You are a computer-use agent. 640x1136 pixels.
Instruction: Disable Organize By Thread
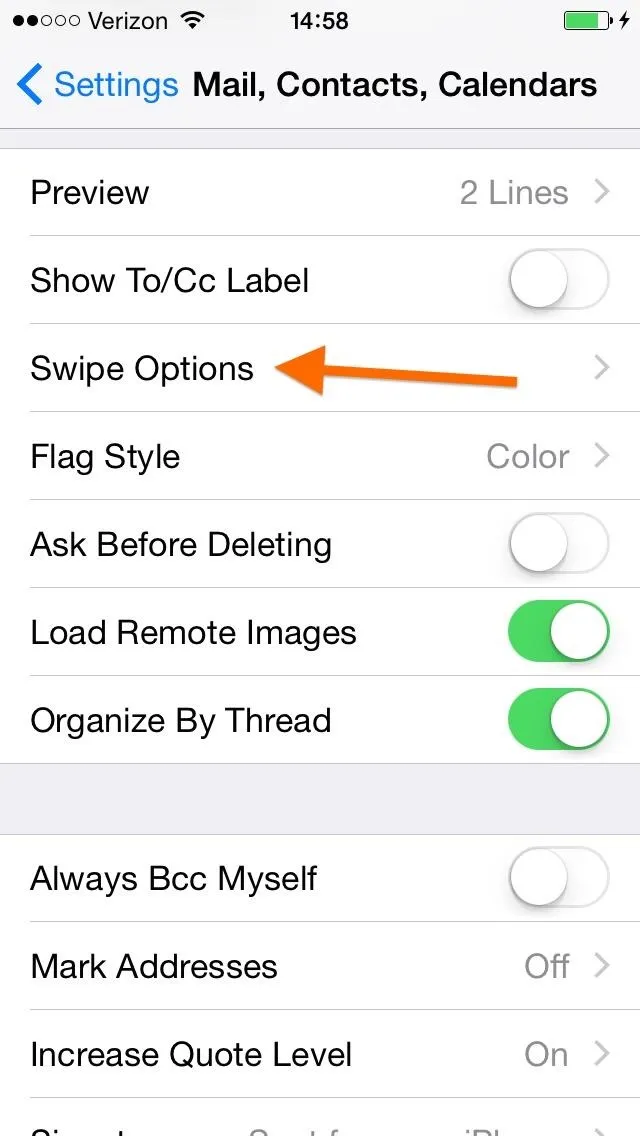pos(558,720)
